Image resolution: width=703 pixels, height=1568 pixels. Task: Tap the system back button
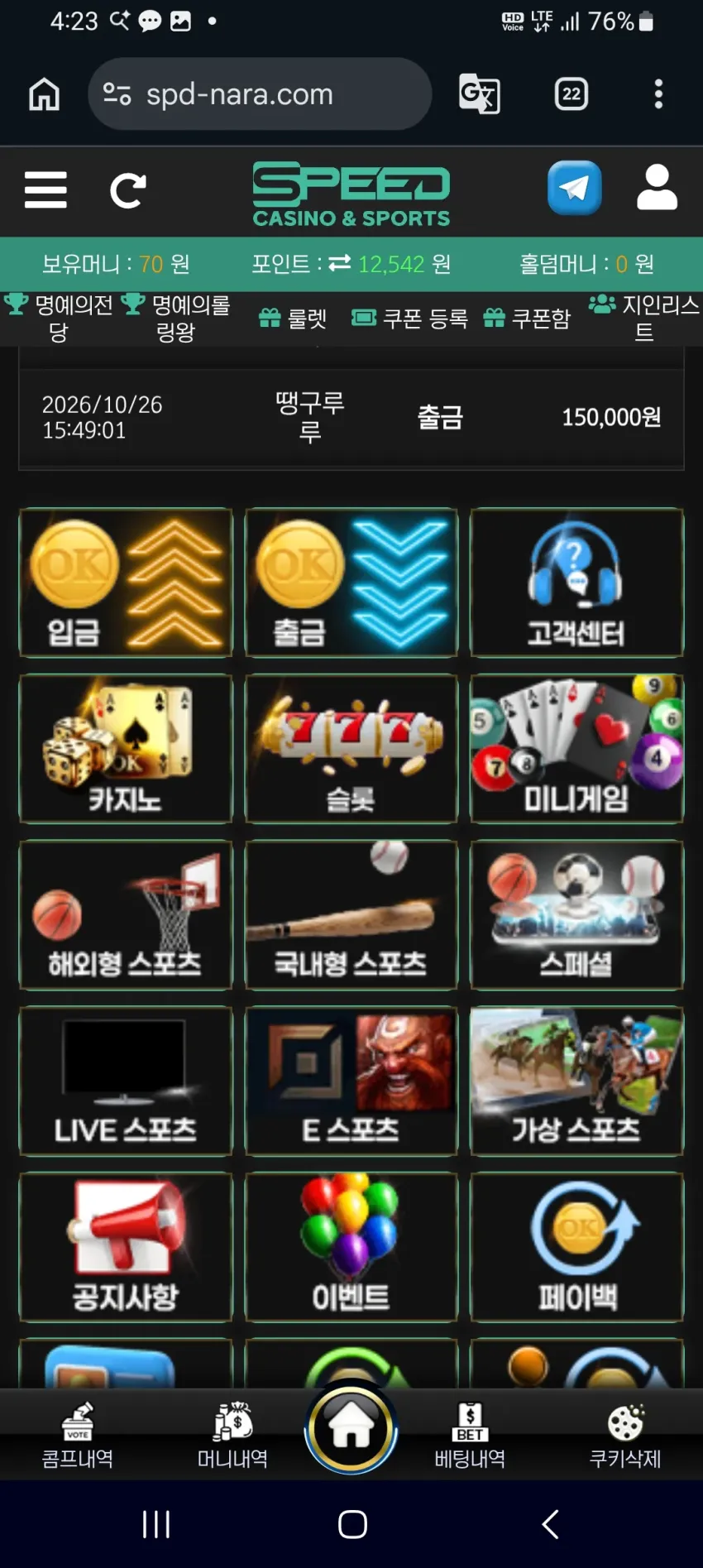click(550, 1524)
